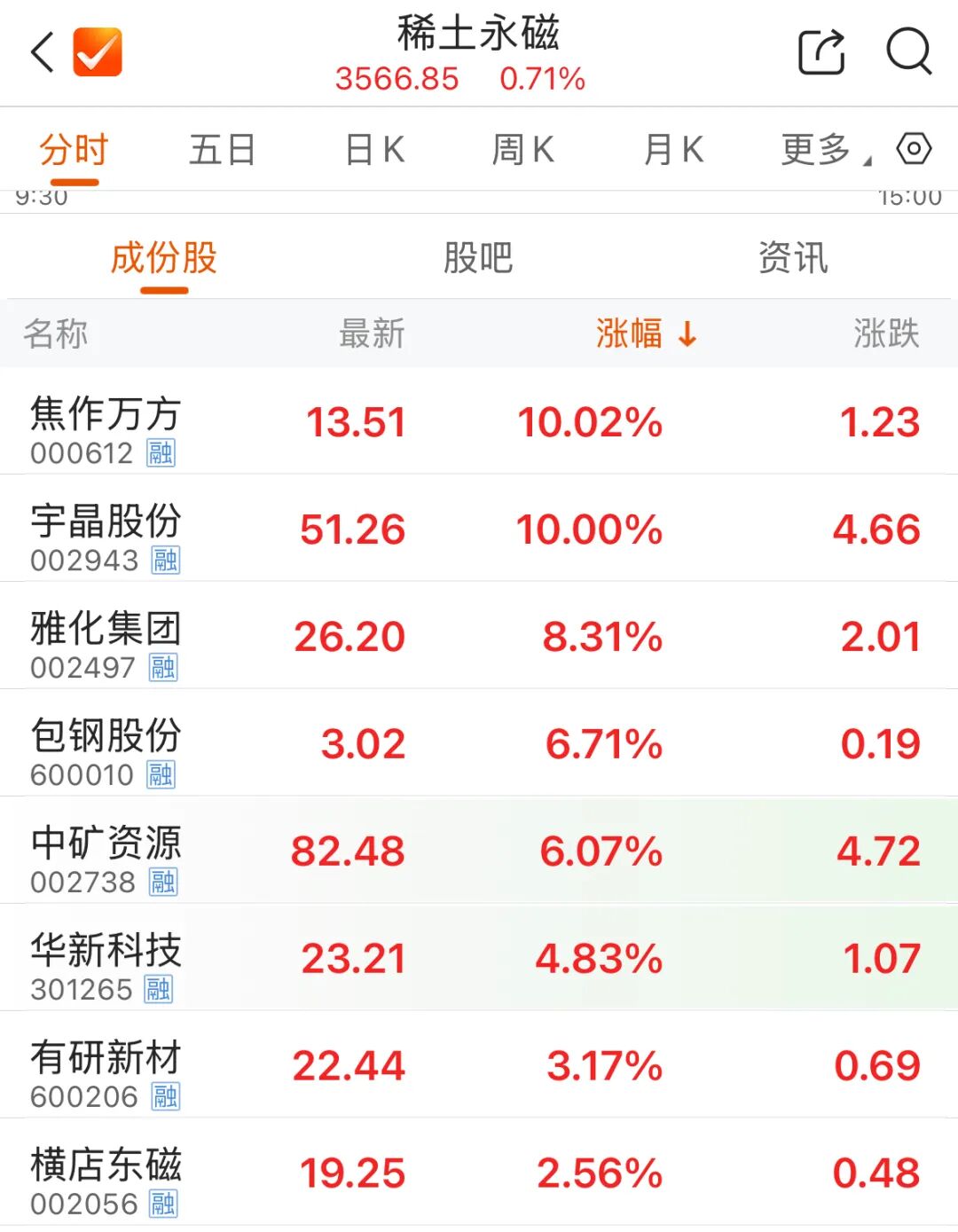The width and height of the screenshot is (958, 1232).
Task: Open stock 宇晶股份 002943
Action: tap(106, 536)
